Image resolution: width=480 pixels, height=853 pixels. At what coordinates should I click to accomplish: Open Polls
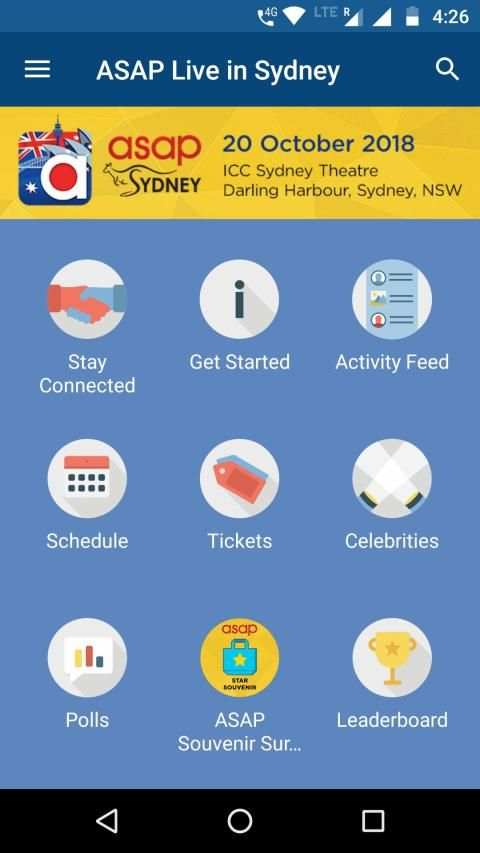pyautogui.click(x=87, y=674)
